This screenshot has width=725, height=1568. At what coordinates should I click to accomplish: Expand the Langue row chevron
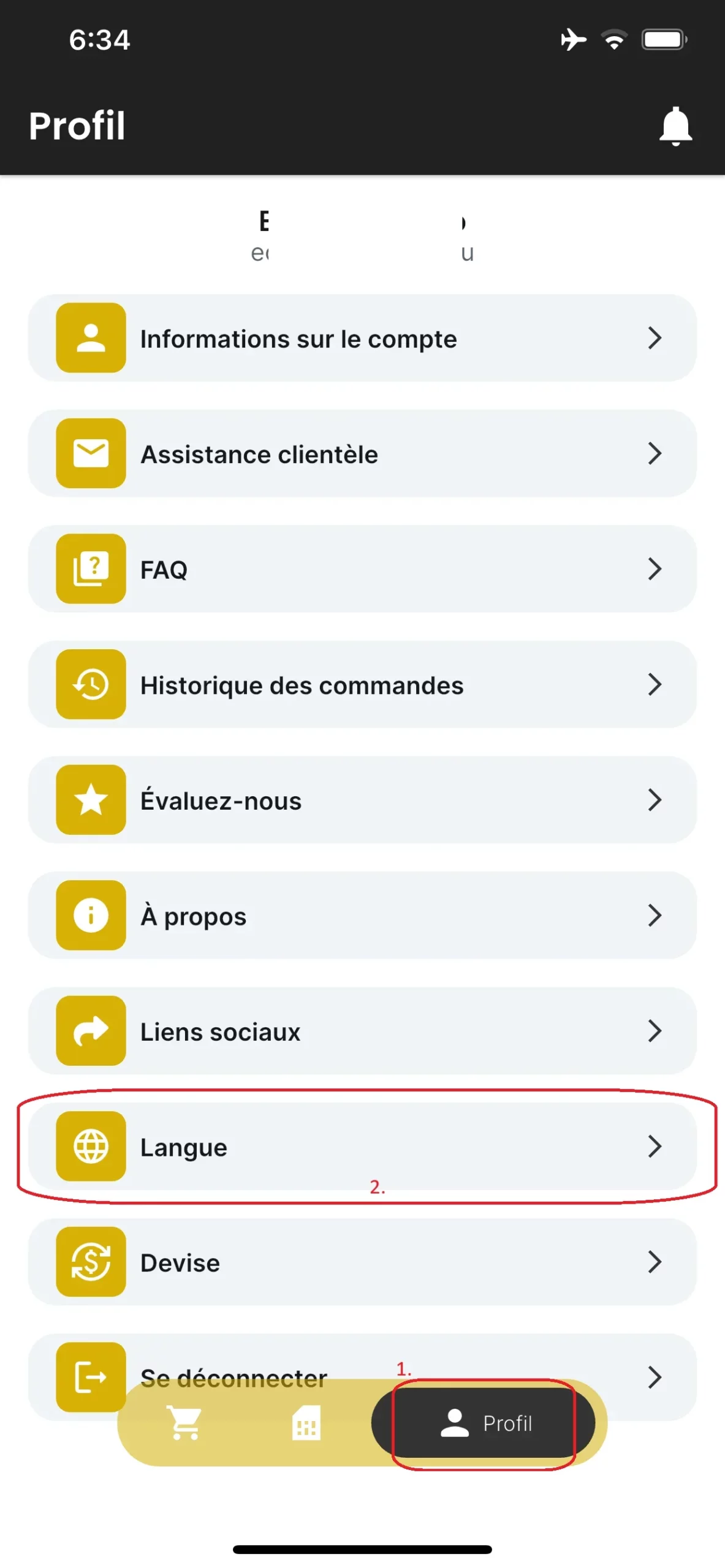pyautogui.click(x=655, y=1146)
